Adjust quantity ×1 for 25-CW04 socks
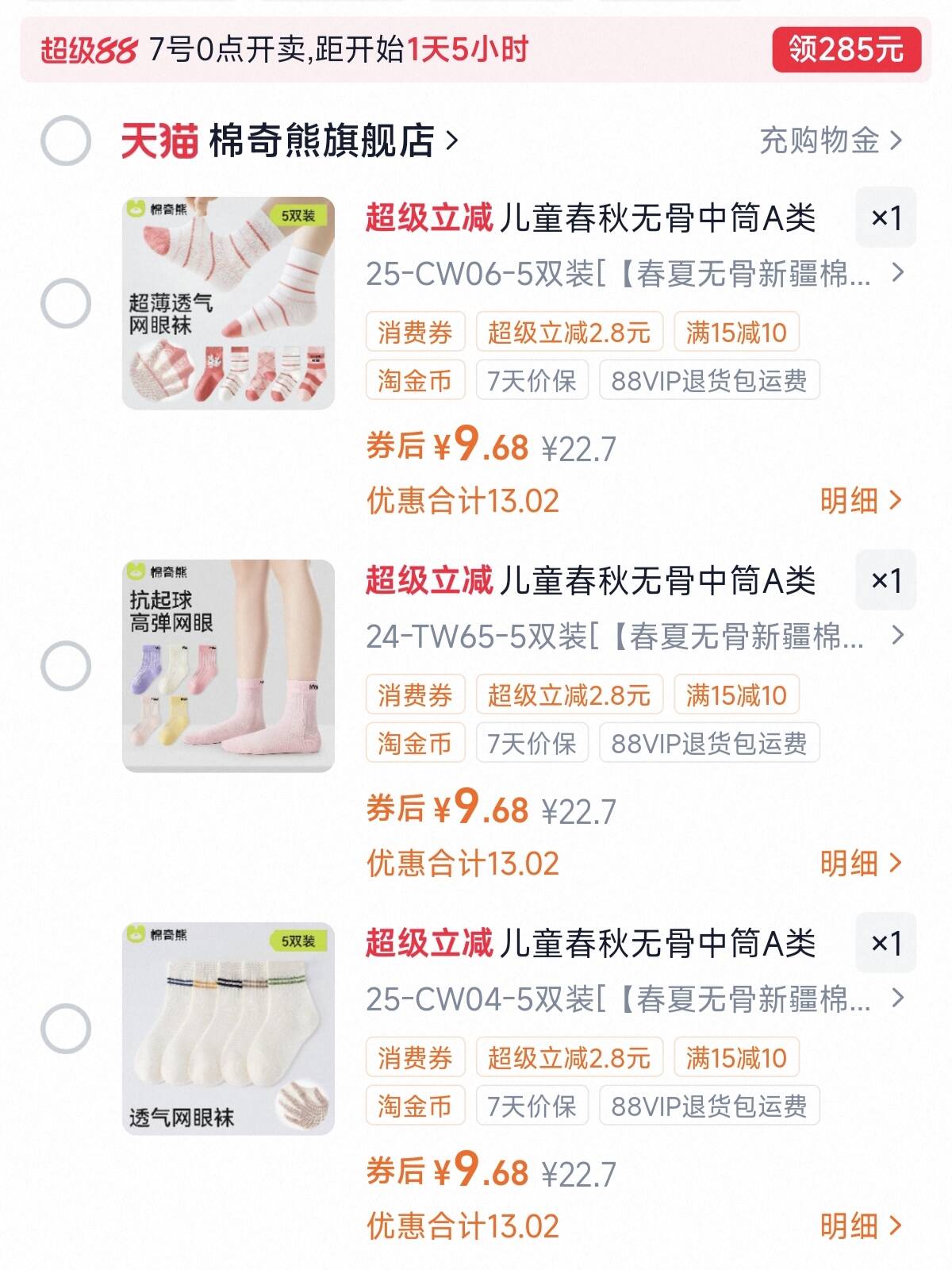Viewport: 952px width, 1270px height. (x=885, y=943)
